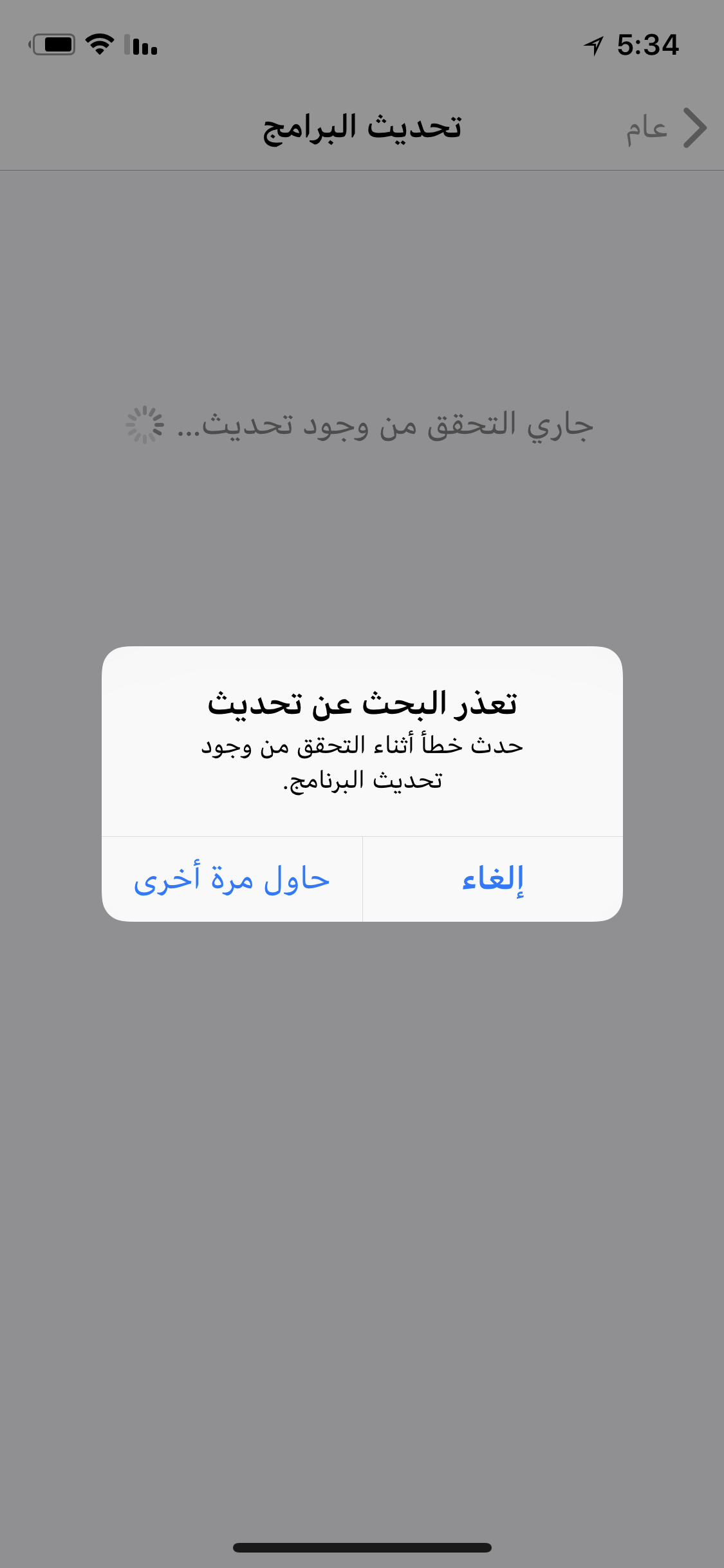This screenshot has height=1568, width=724.
Task: Tap حاول مرة أخرى to retry
Action: 232,879
